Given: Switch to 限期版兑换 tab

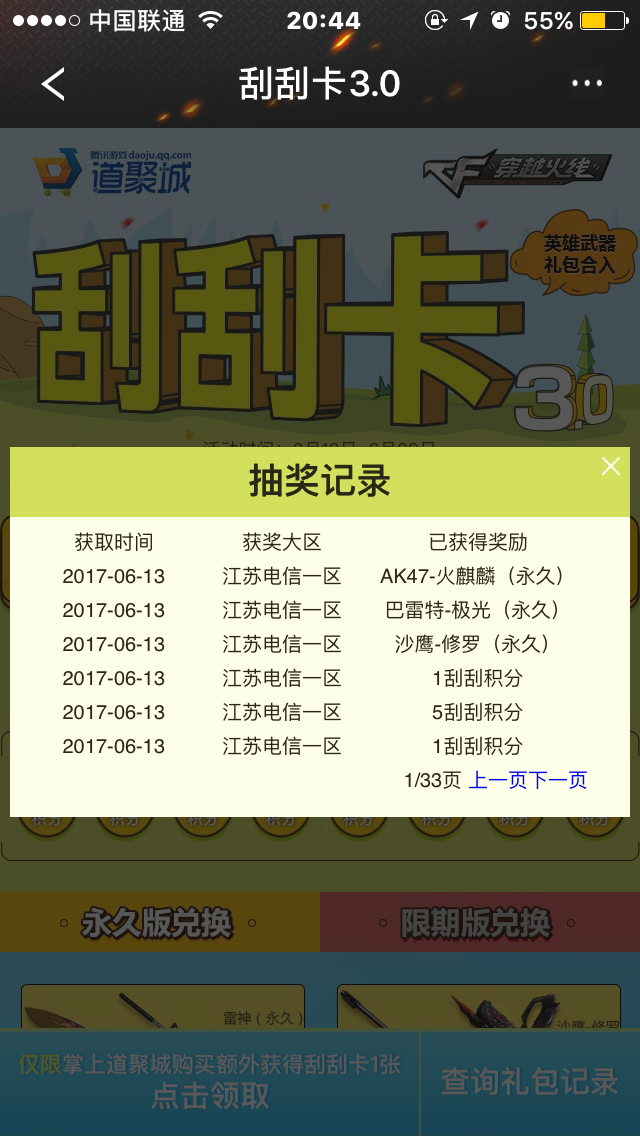Looking at the screenshot, I should click(x=480, y=922).
